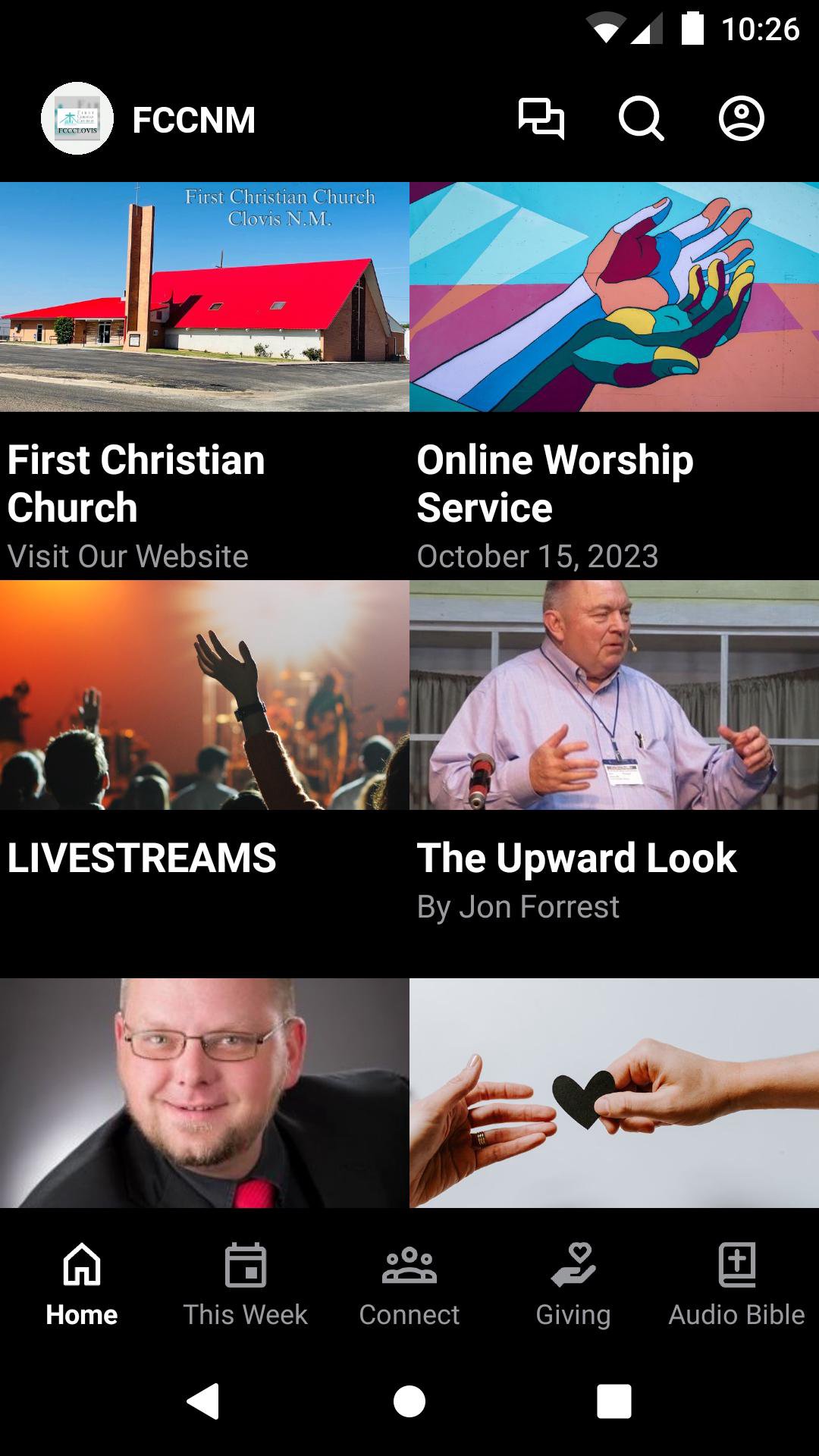Open the user profile icon

click(741, 119)
